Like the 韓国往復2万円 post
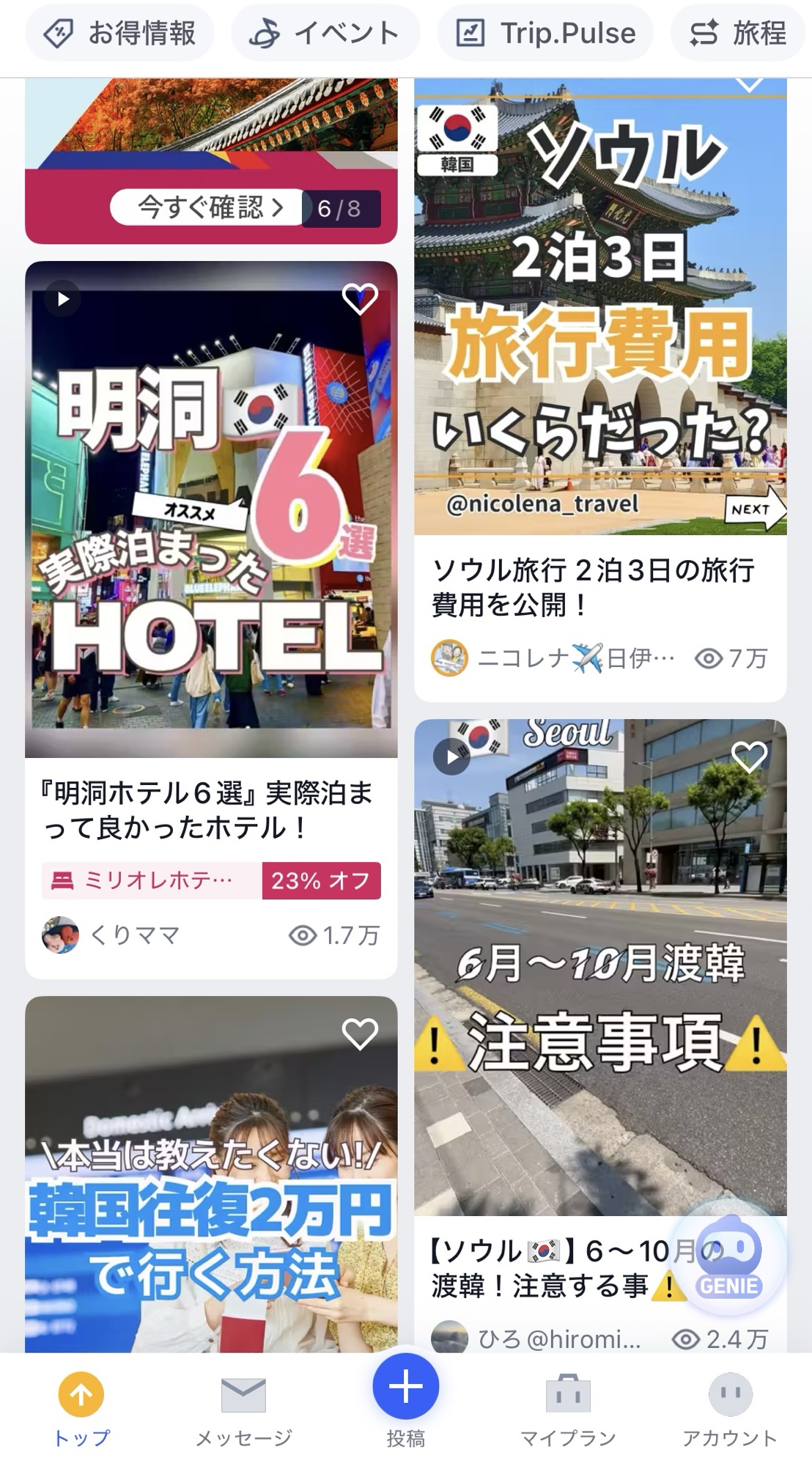 click(359, 1034)
